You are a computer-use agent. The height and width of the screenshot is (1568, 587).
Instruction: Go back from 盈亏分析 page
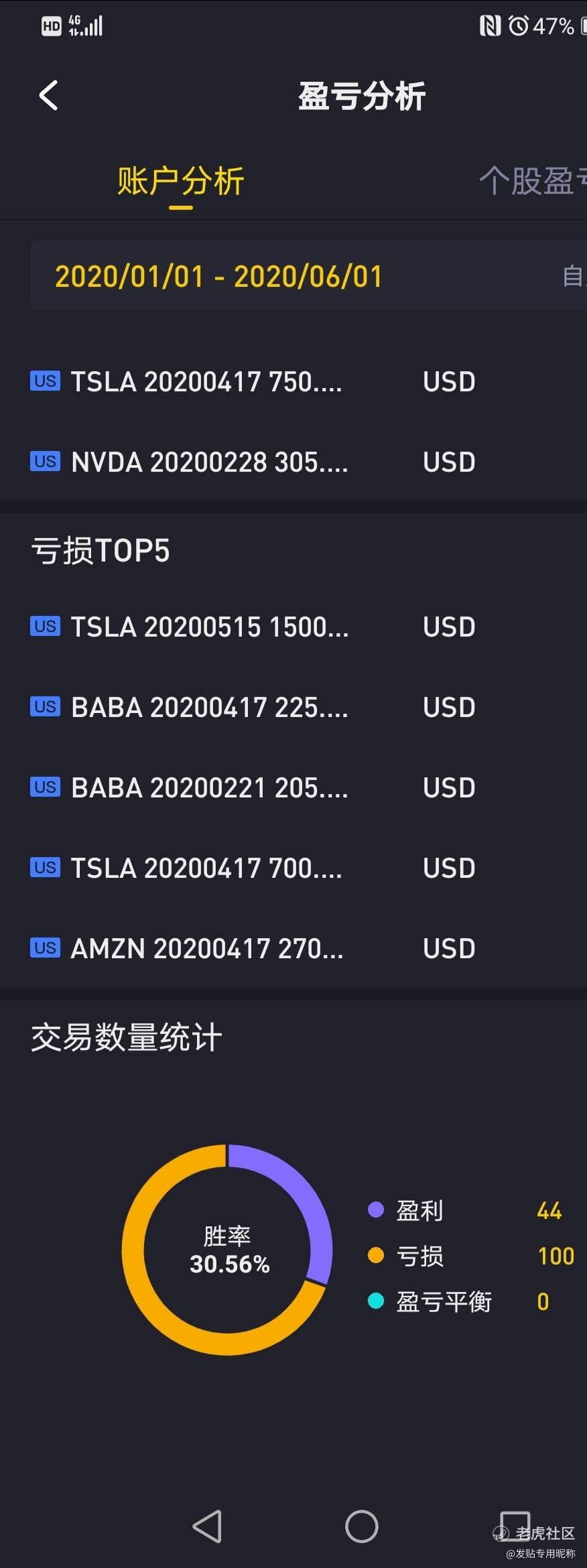[x=48, y=95]
